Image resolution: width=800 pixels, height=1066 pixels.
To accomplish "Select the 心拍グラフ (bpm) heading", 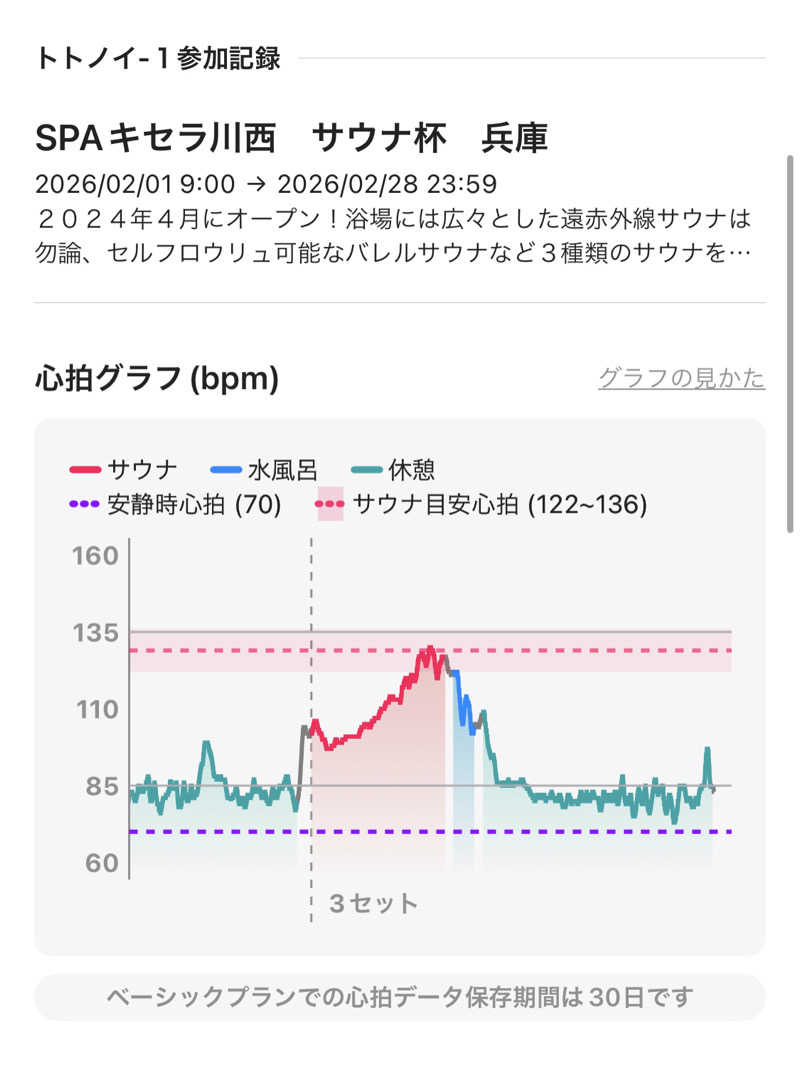I will [x=155, y=378].
